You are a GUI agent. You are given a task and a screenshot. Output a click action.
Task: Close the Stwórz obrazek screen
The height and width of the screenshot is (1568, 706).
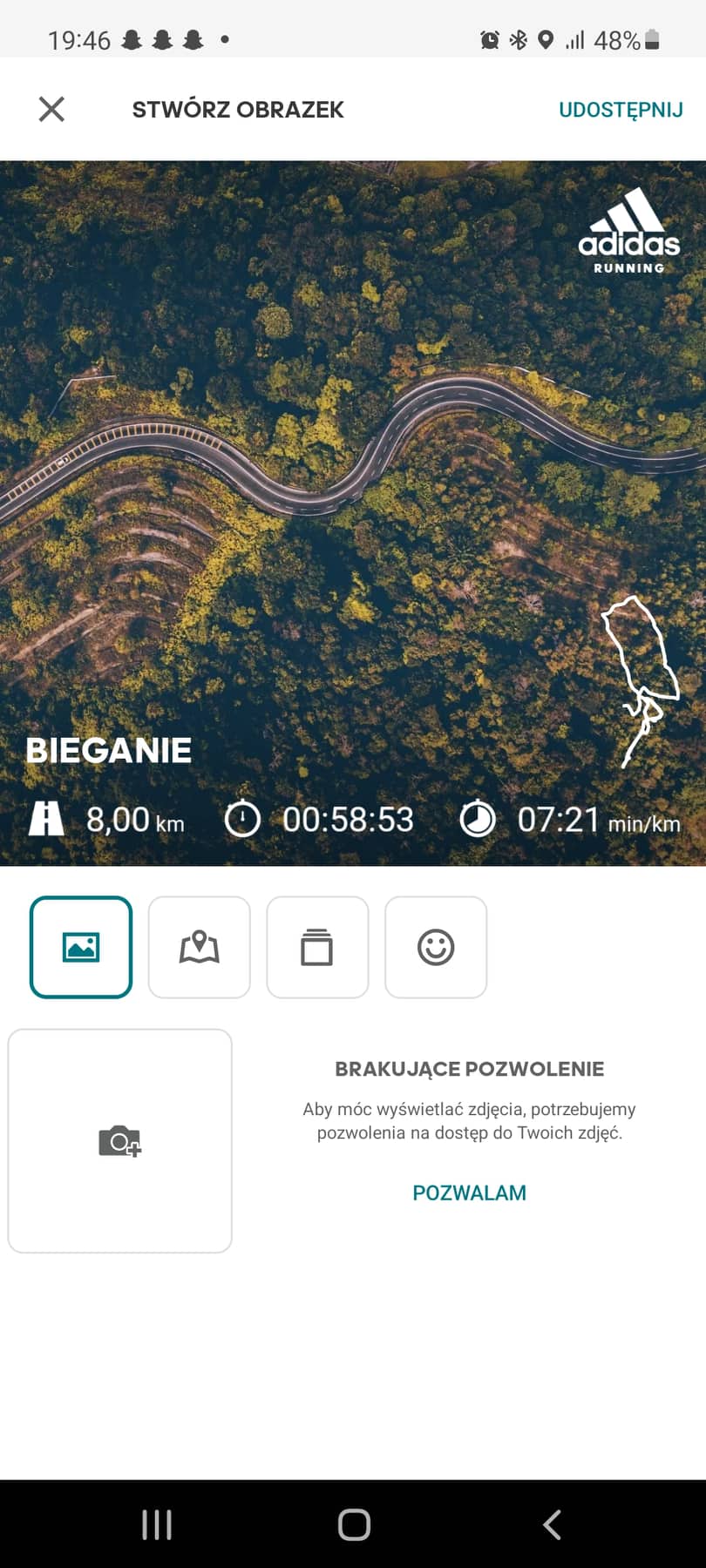51,109
